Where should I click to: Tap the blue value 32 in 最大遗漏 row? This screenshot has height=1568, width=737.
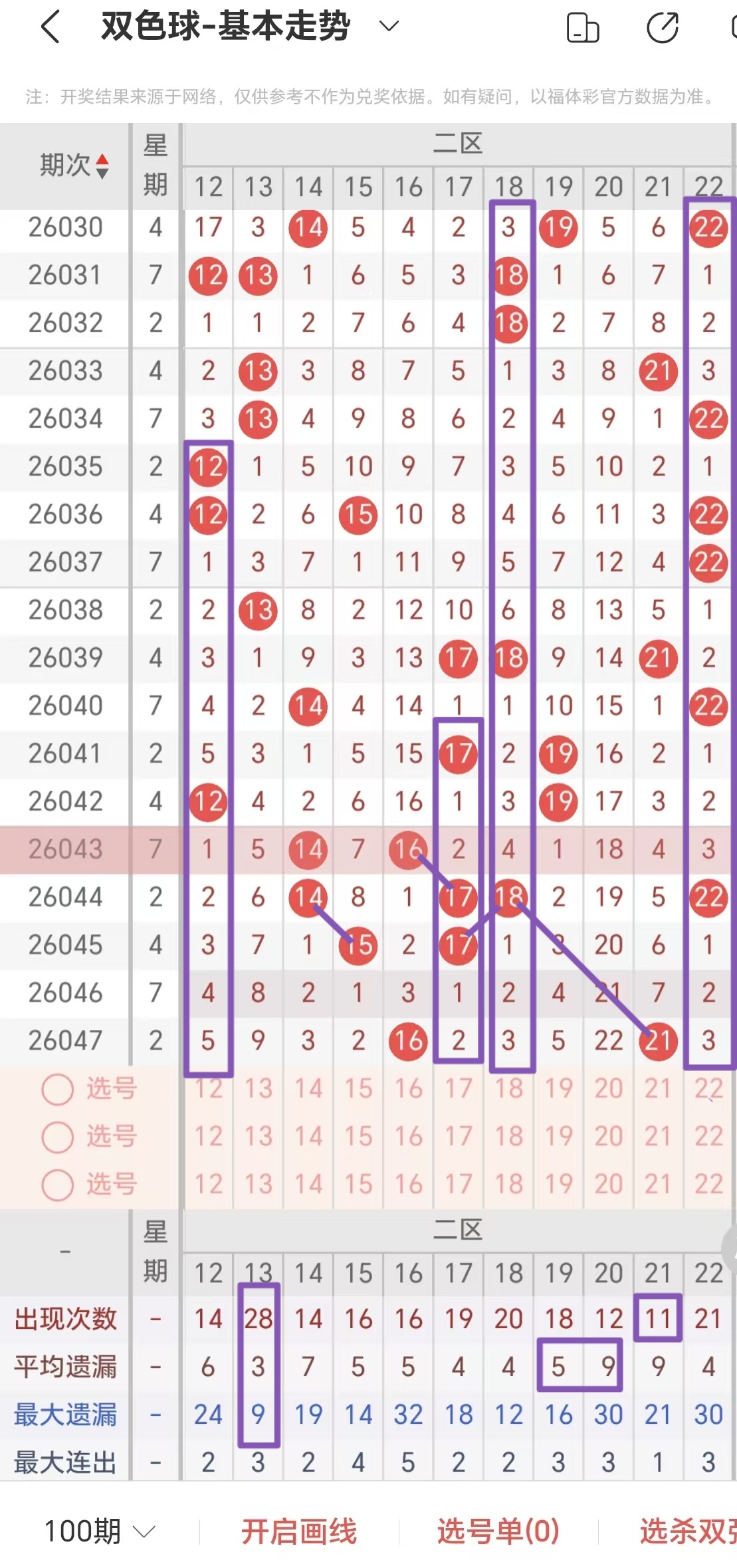click(408, 1414)
